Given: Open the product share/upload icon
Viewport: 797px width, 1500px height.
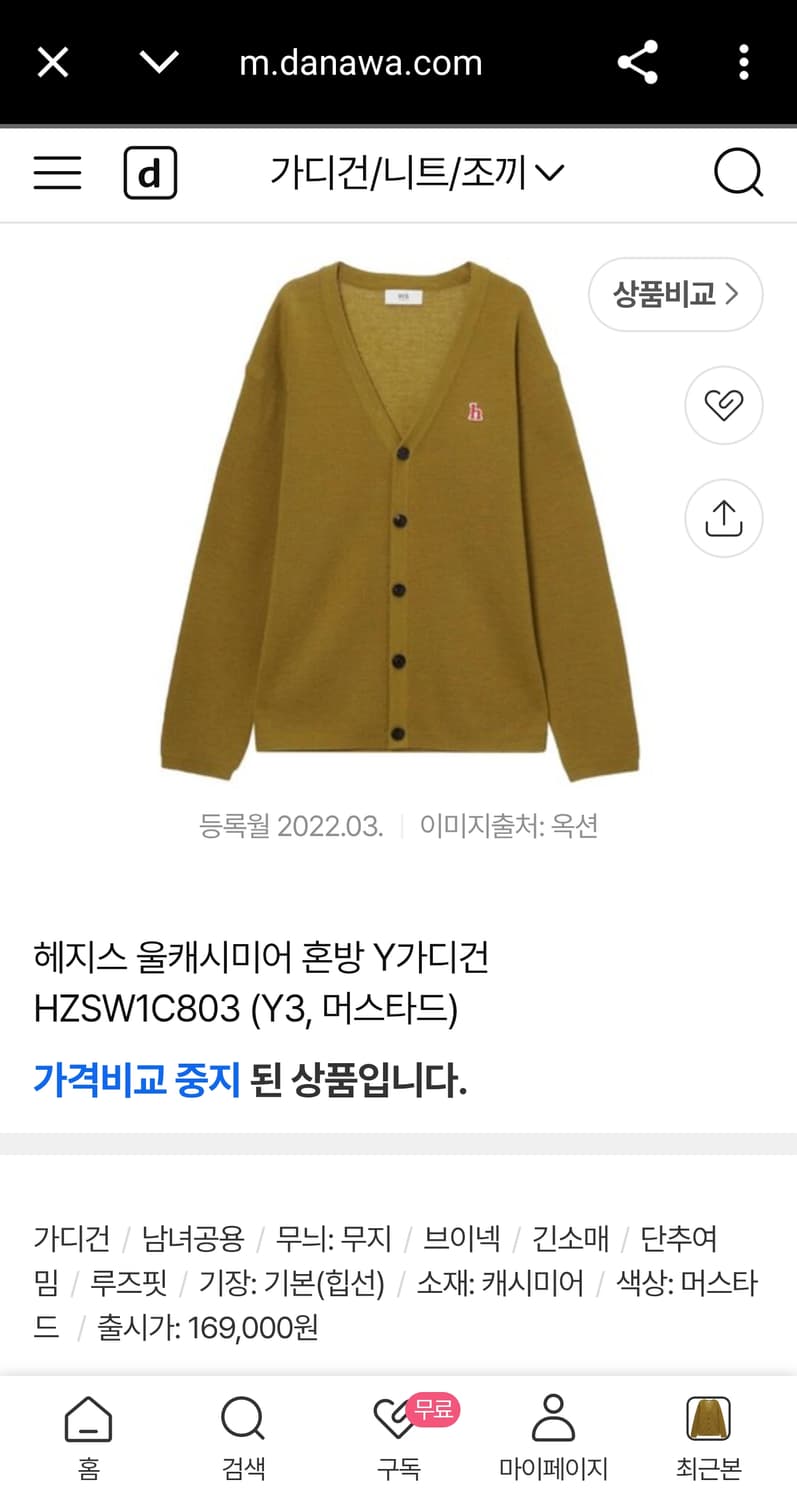Looking at the screenshot, I should click(723, 518).
